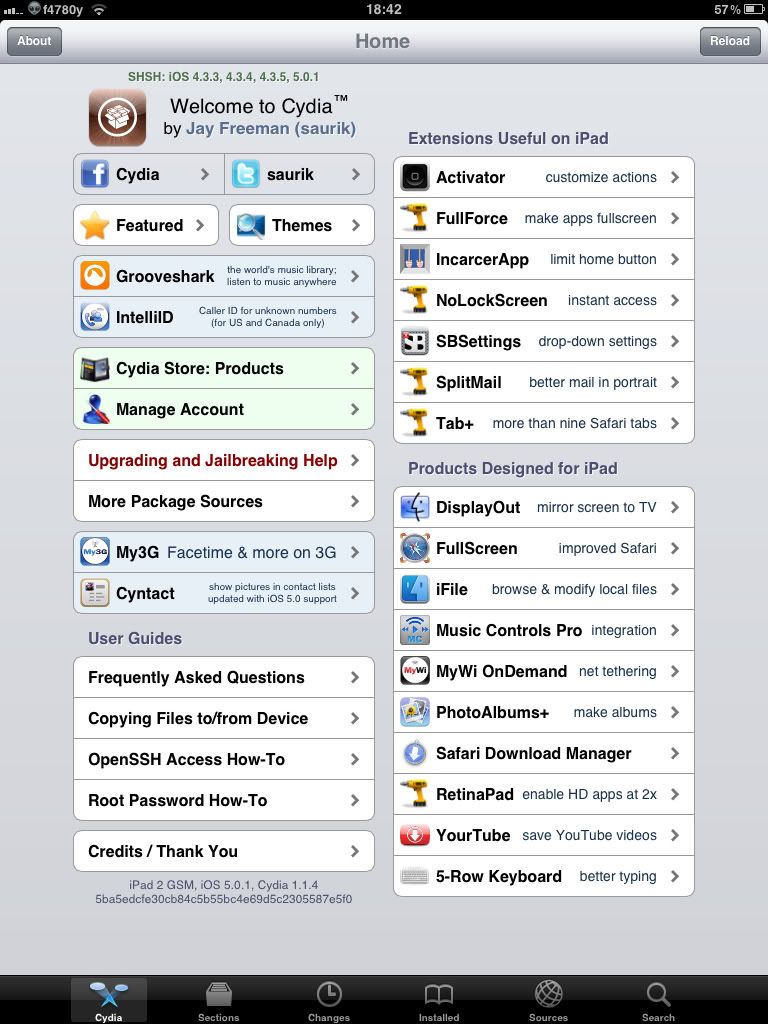Viewport: 768px width, 1024px height.
Task: Open the Themes section
Action: pos(301,225)
